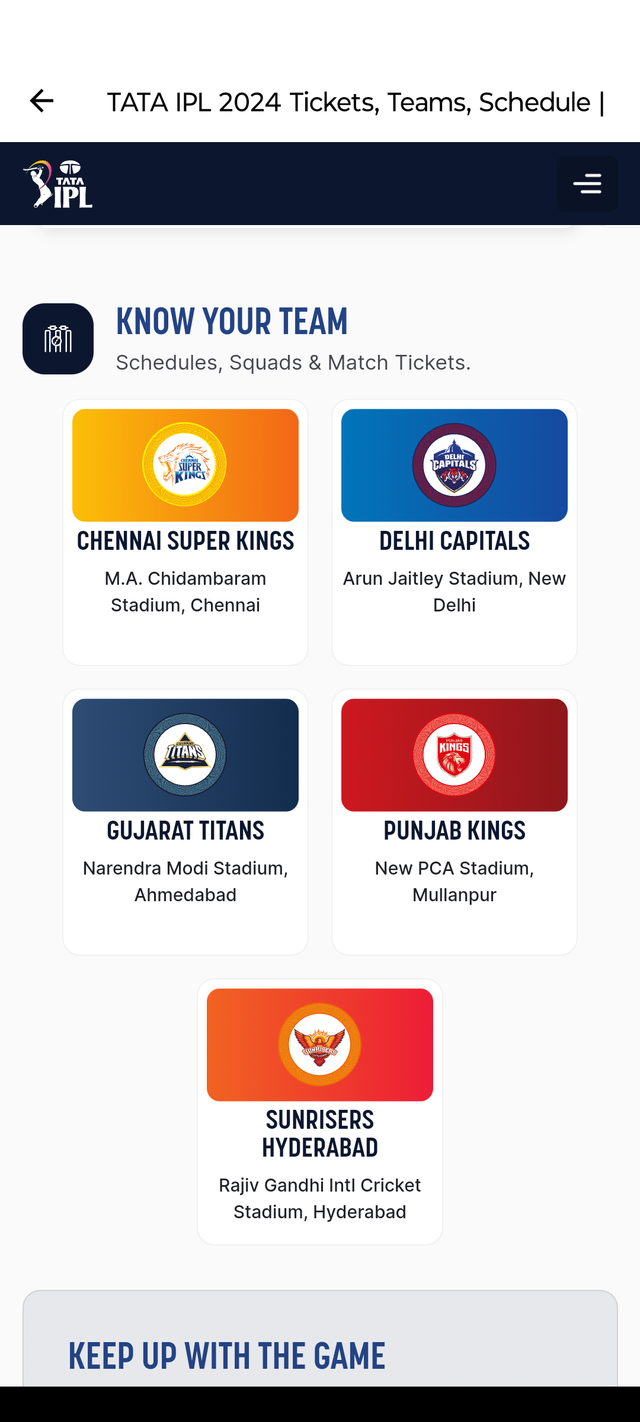
Task: Select the Gujarat Titans team card
Action: pos(185,821)
